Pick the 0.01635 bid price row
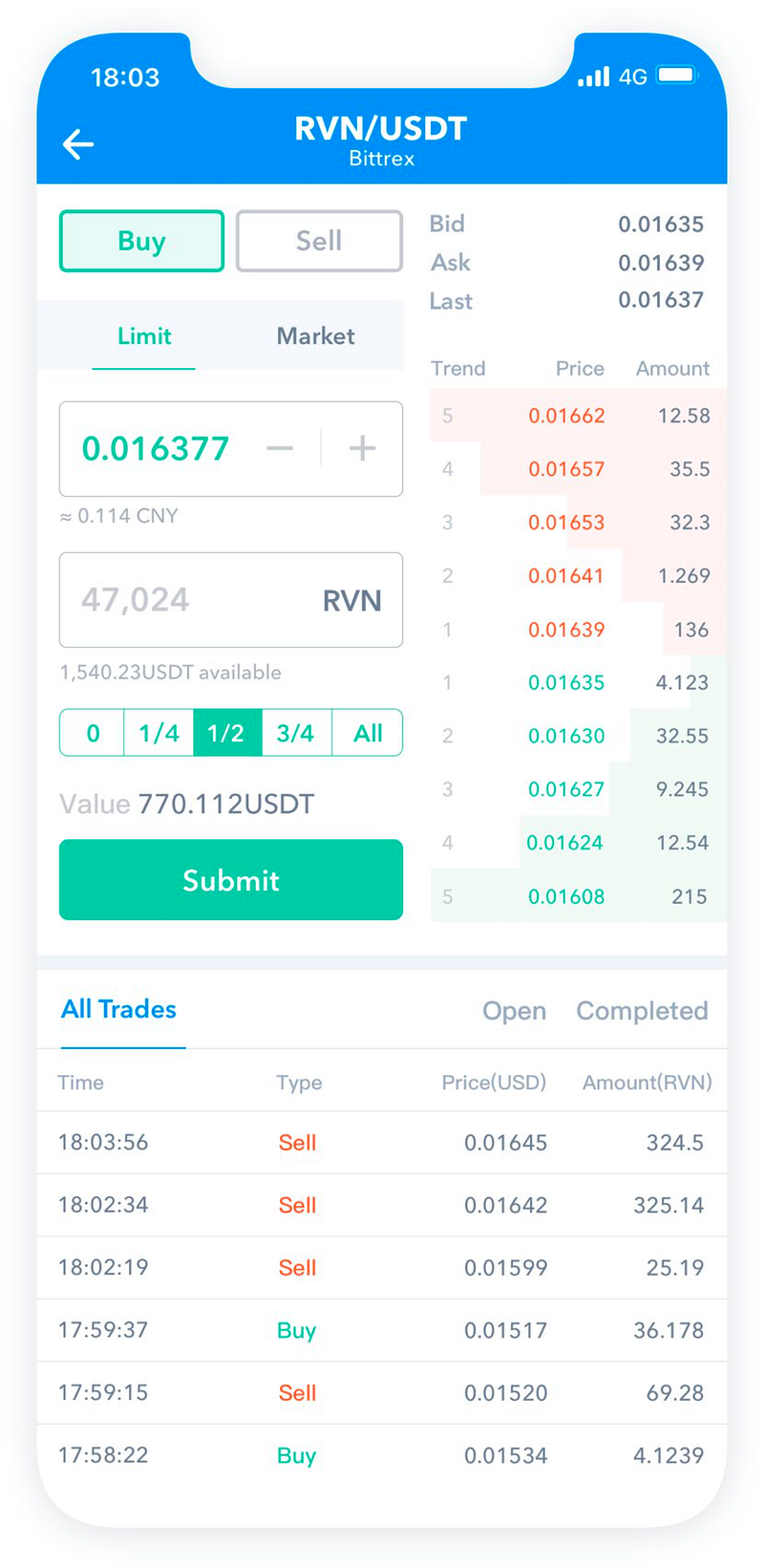The height and width of the screenshot is (1568, 764). click(x=567, y=683)
